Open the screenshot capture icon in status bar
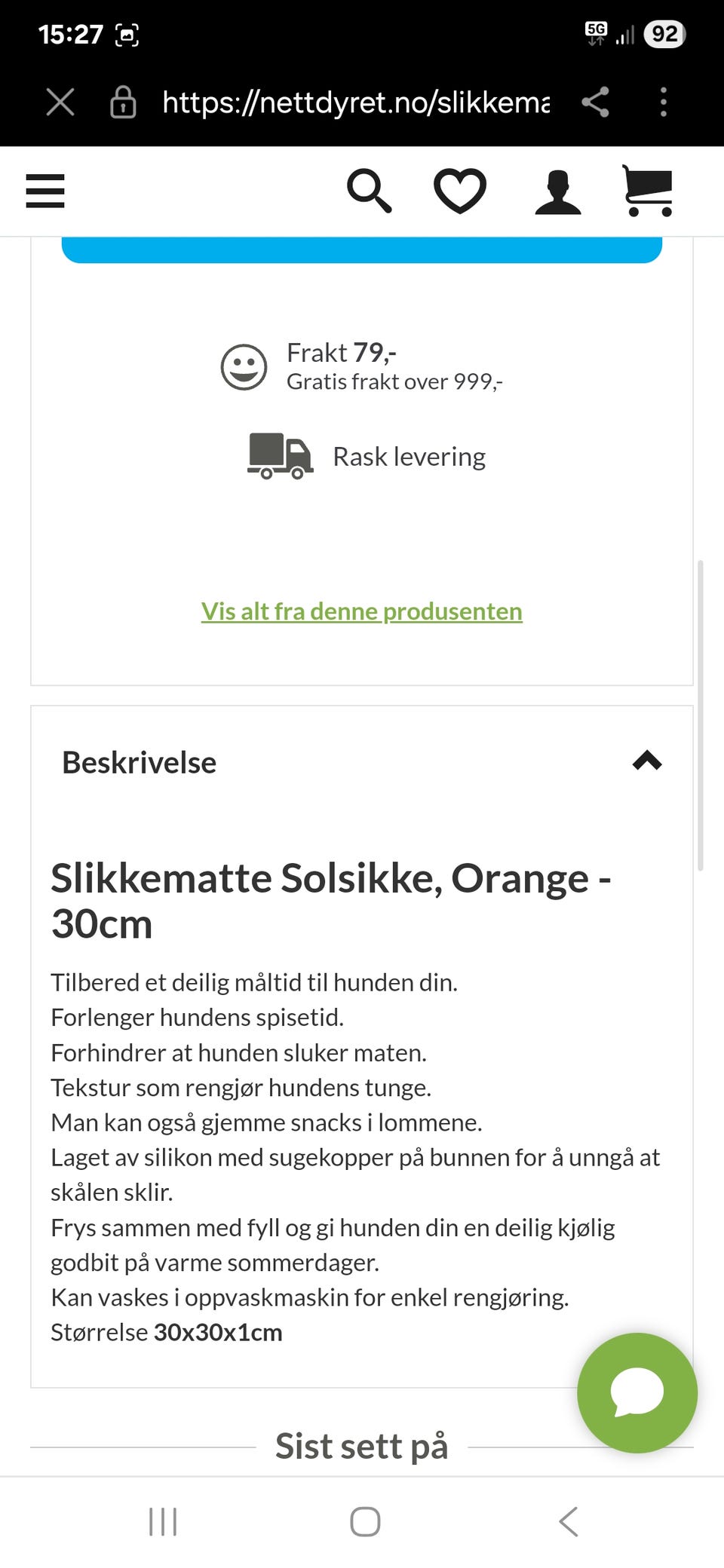 click(x=128, y=34)
